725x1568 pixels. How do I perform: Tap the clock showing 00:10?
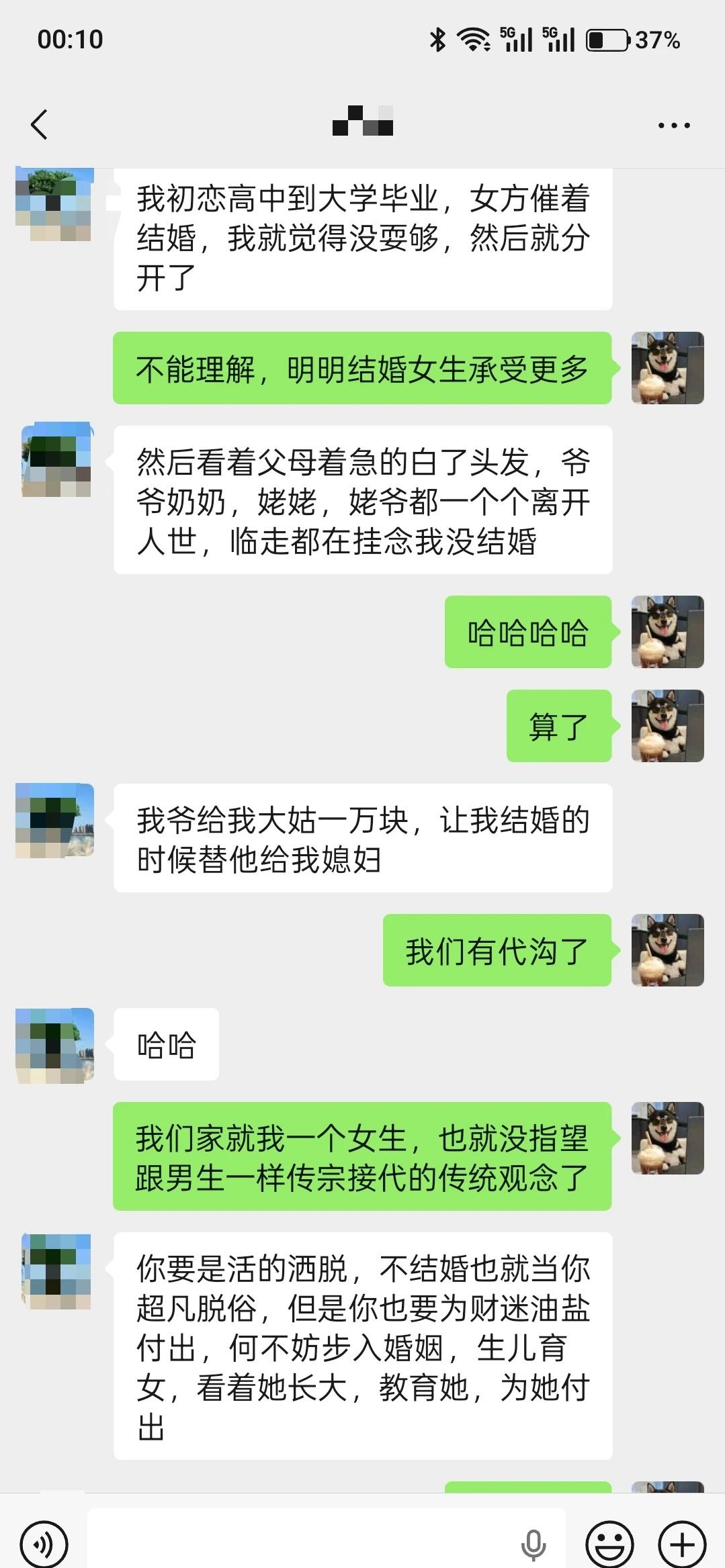click(x=69, y=40)
